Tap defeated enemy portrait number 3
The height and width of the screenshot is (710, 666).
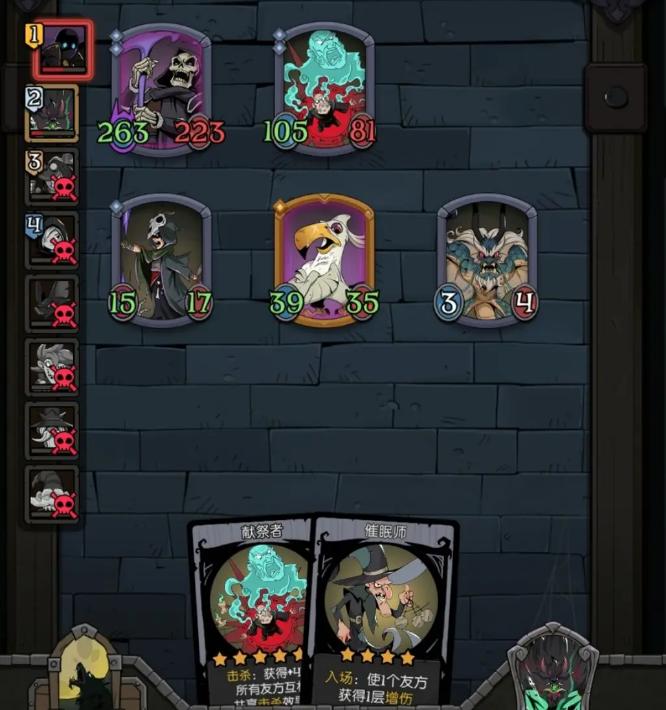point(54,177)
